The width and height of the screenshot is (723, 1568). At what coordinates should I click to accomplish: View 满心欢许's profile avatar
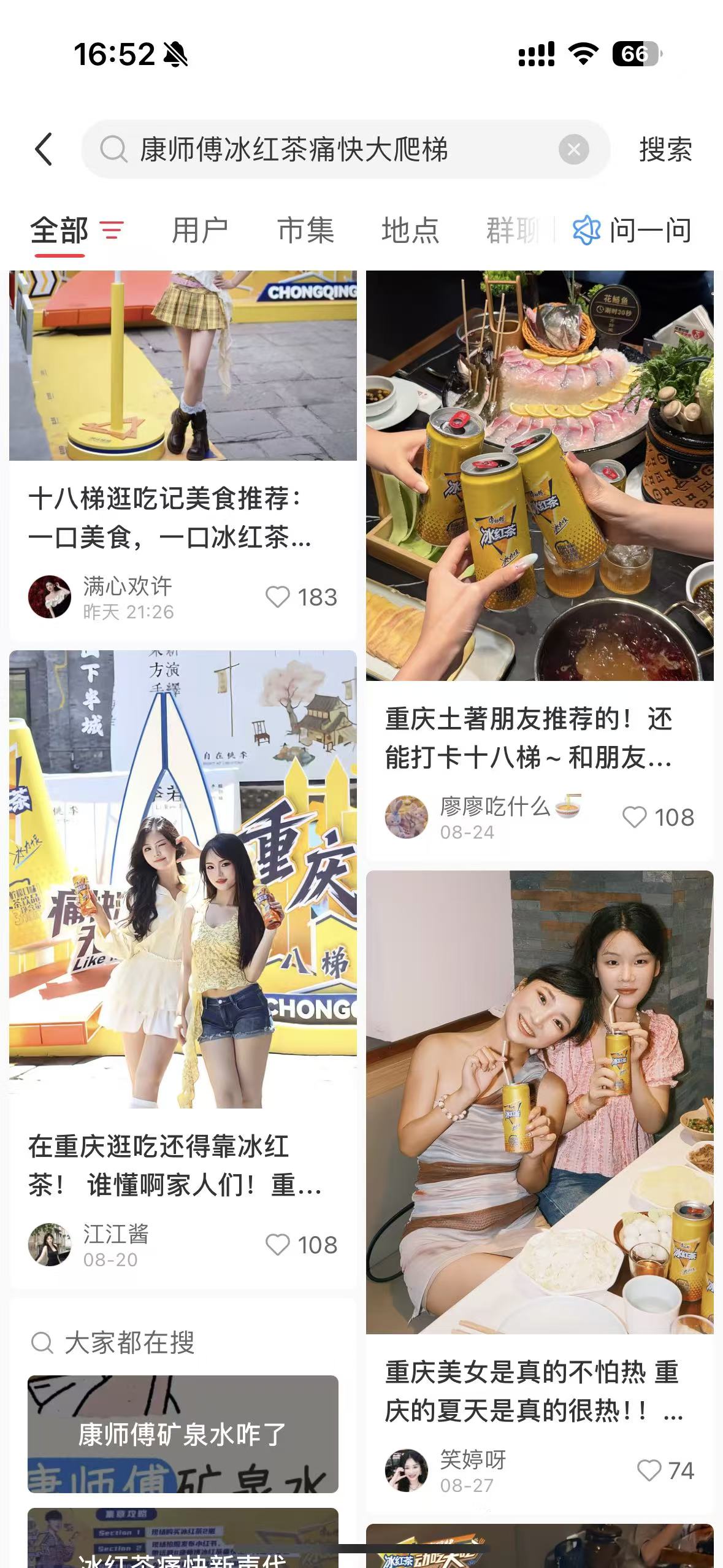tap(50, 597)
